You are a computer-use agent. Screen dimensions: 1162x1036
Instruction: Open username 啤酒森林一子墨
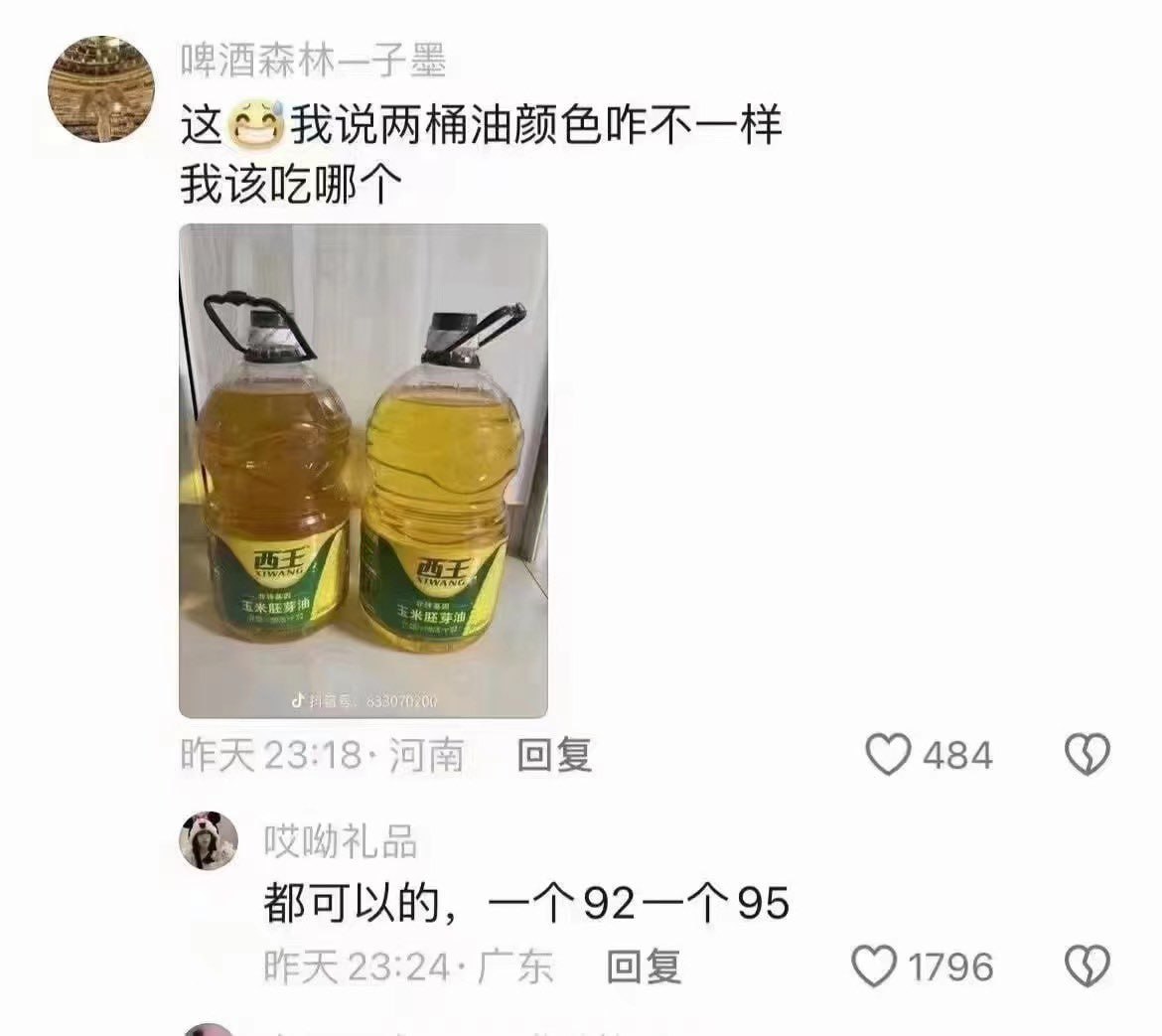click(x=312, y=62)
